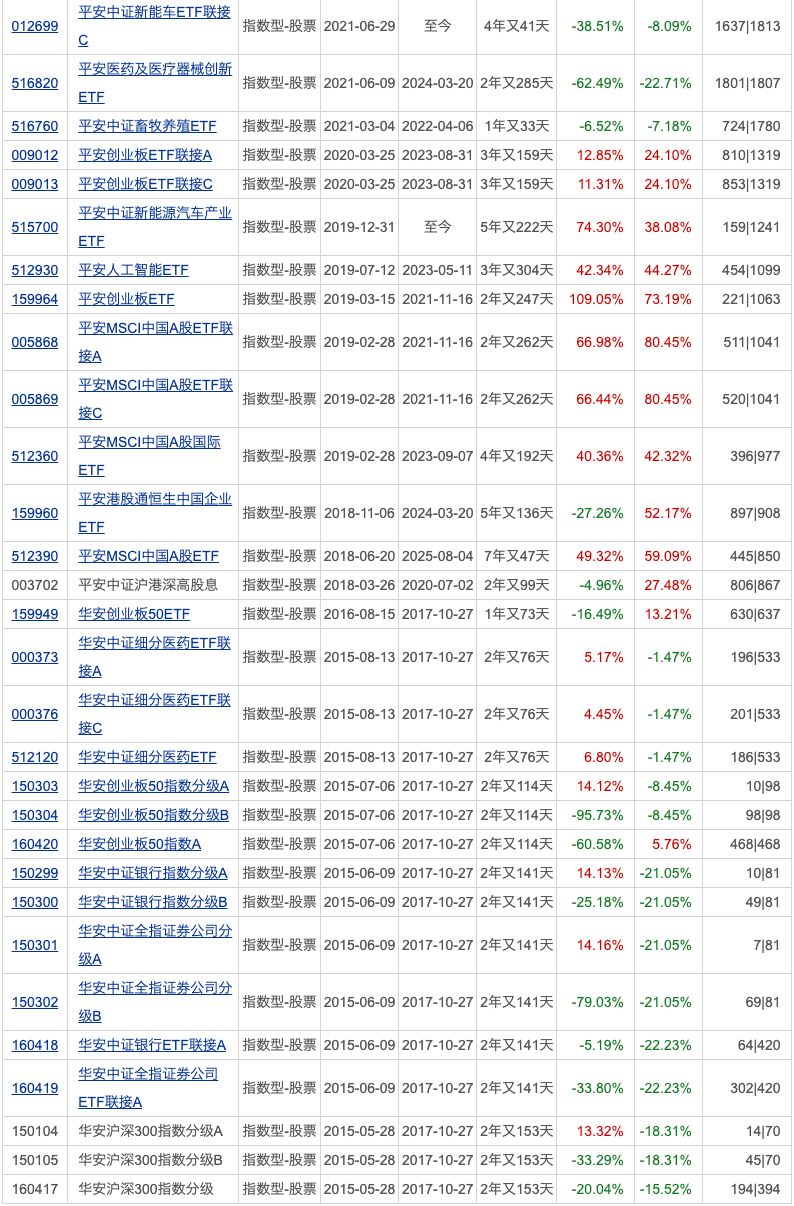This screenshot has width=794, height=1206.
Task: Open fund code 159964
Action: coord(34,299)
